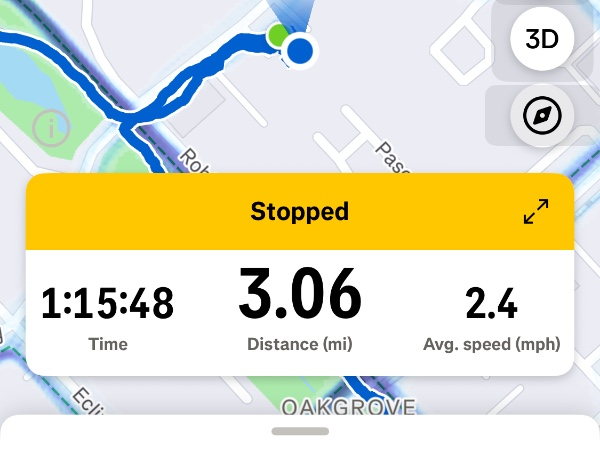Tap the compass orientation button
600x450 pixels.
tap(542, 116)
